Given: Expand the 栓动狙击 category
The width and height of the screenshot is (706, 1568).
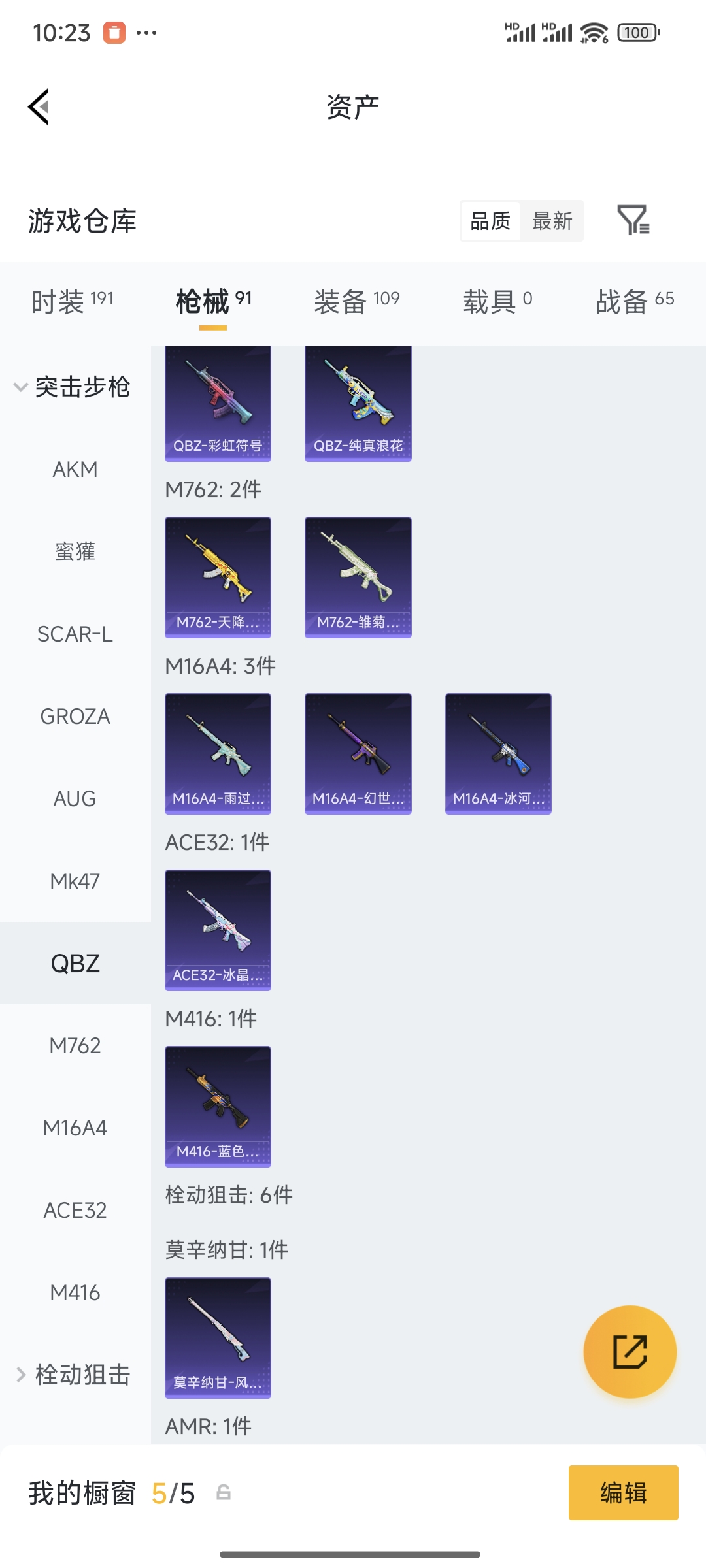Looking at the screenshot, I should tap(73, 1375).
